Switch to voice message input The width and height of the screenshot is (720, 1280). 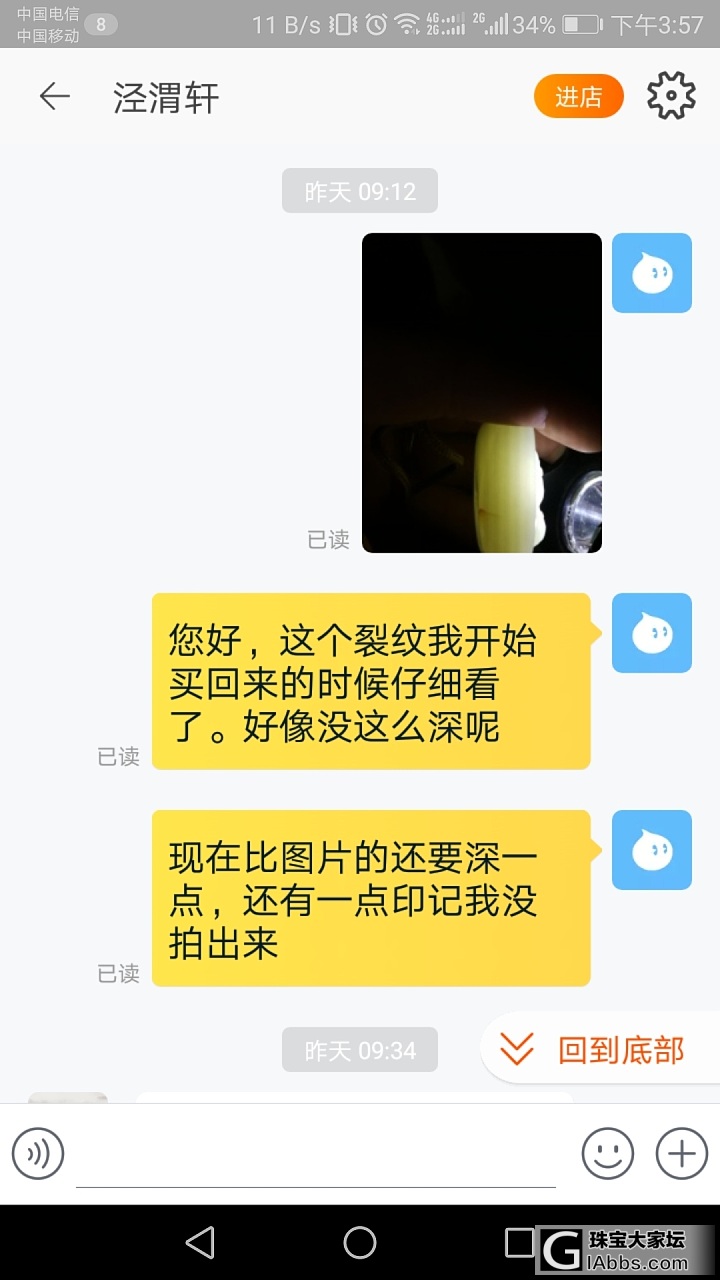pyautogui.click(x=38, y=1154)
